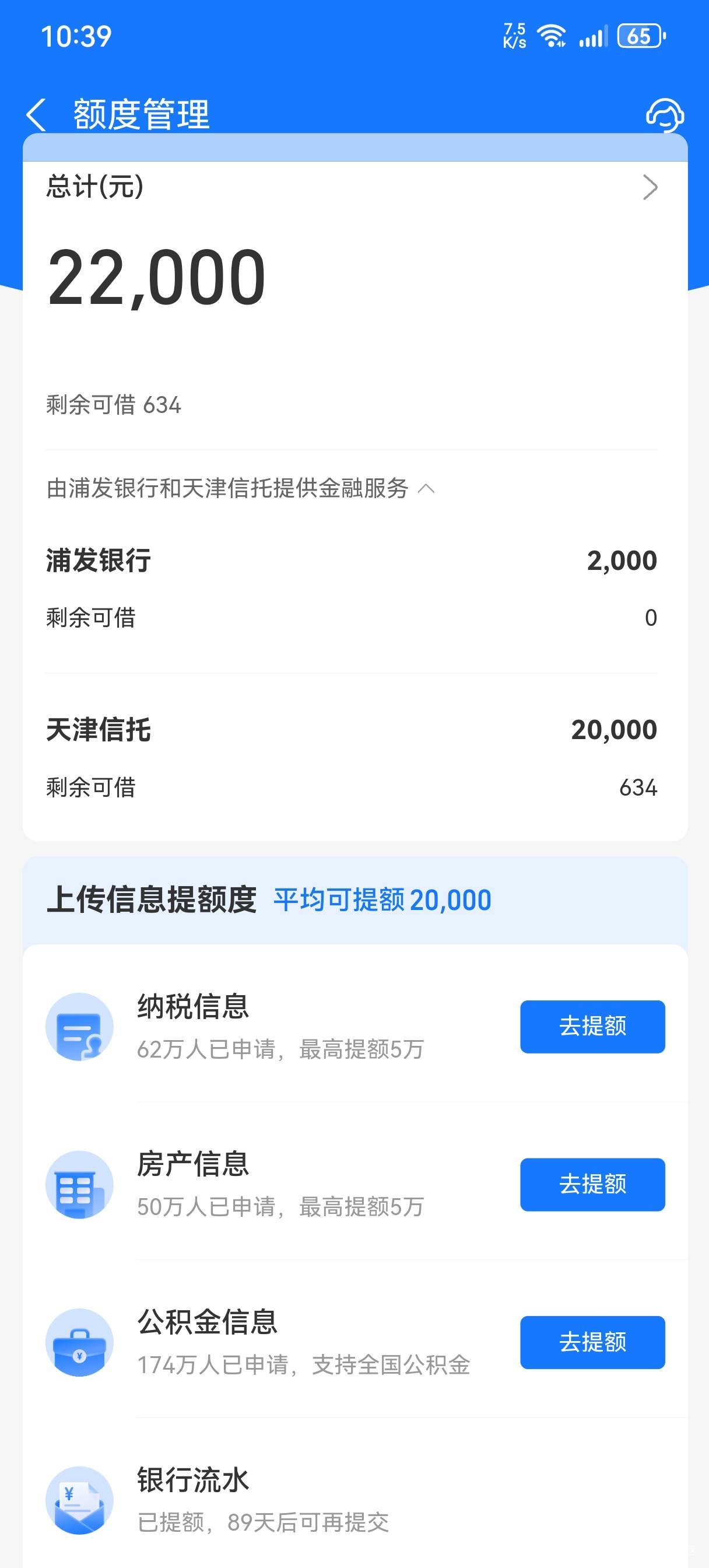Tap 去提额 for 公积金信息
This screenshot has width=709, height=1568.
coord(592,1342)
